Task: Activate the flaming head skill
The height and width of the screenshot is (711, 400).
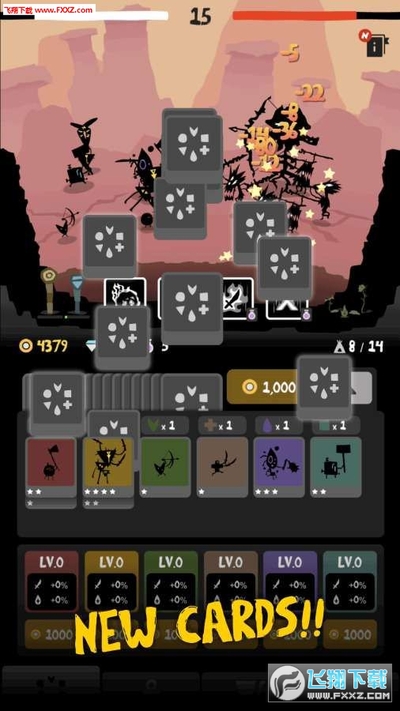Action: click(125, 292)
